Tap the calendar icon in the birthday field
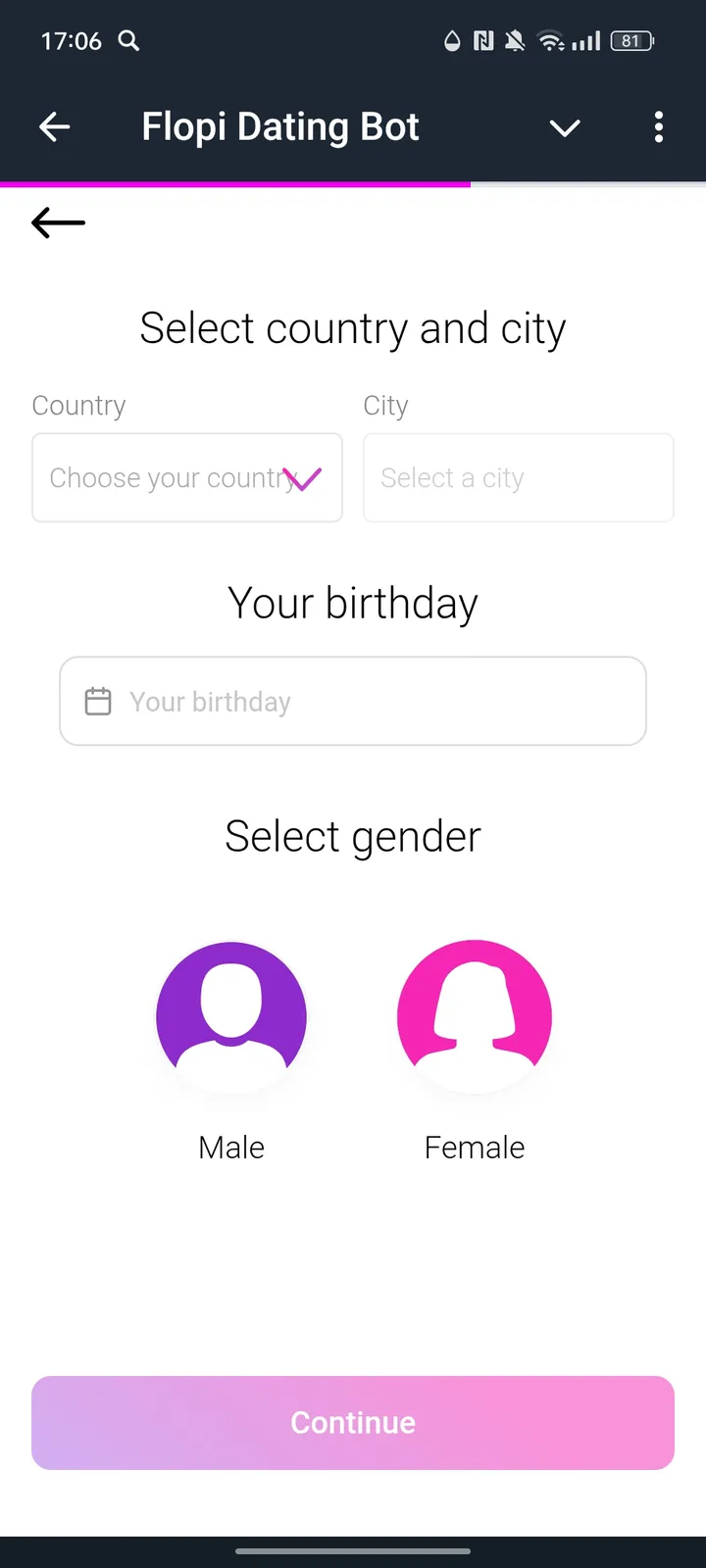 [97, 701]
